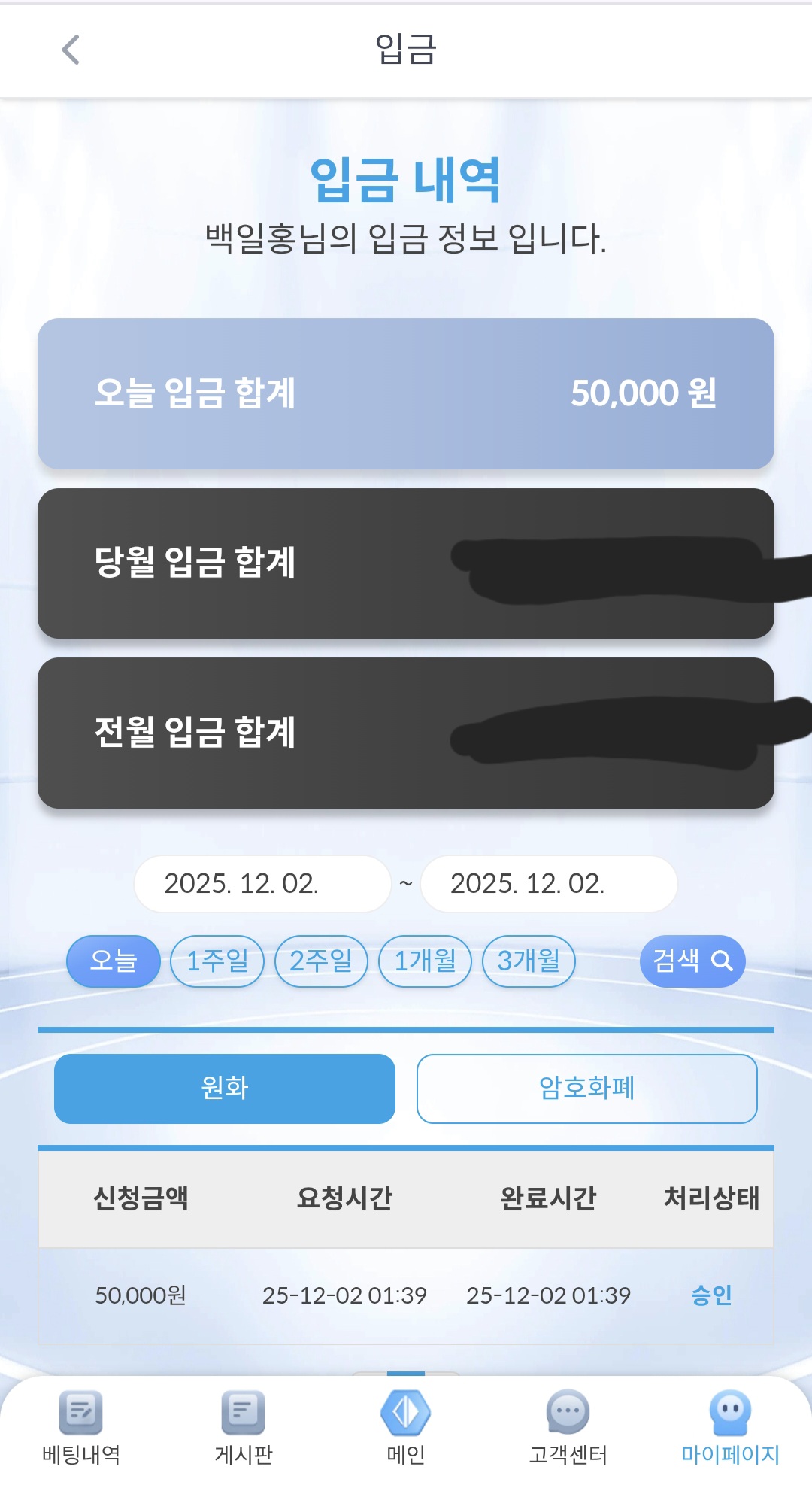
Task: Tap the 검색 search button
Action: coord(692,961)
